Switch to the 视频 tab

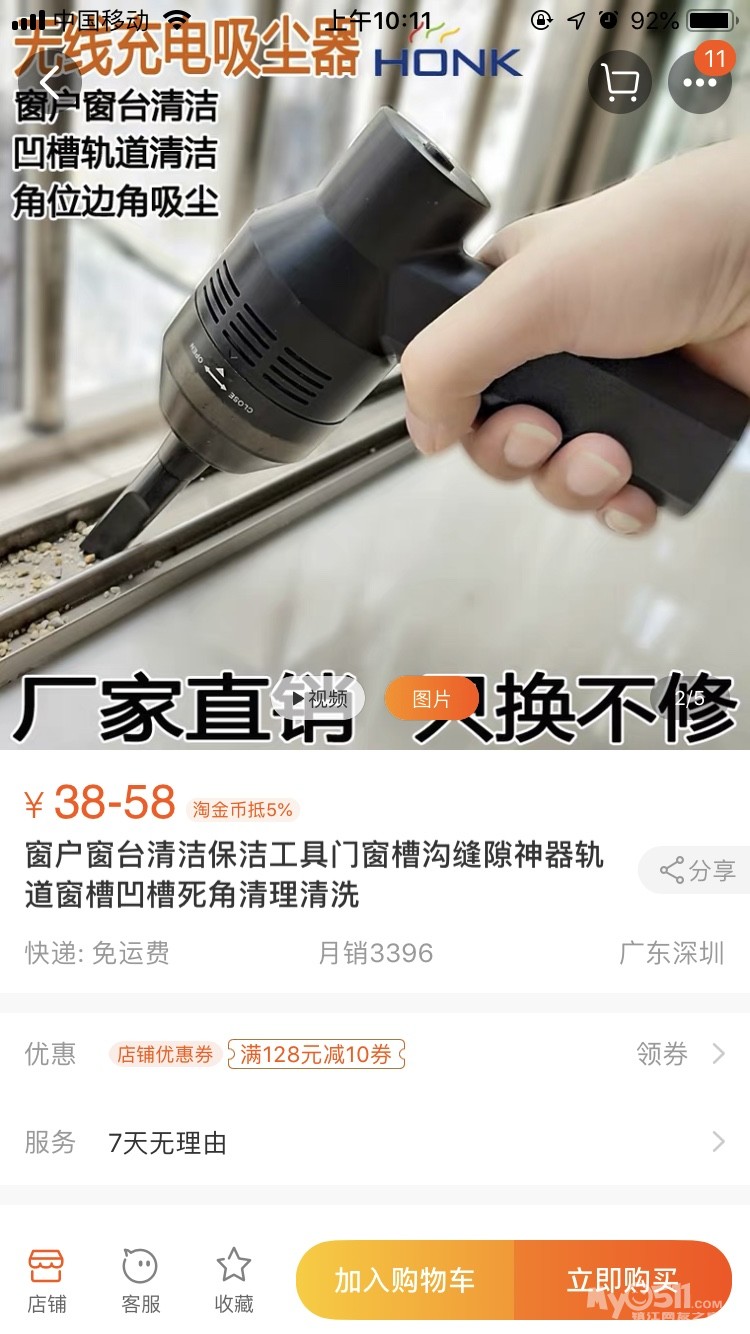[318, 698]
